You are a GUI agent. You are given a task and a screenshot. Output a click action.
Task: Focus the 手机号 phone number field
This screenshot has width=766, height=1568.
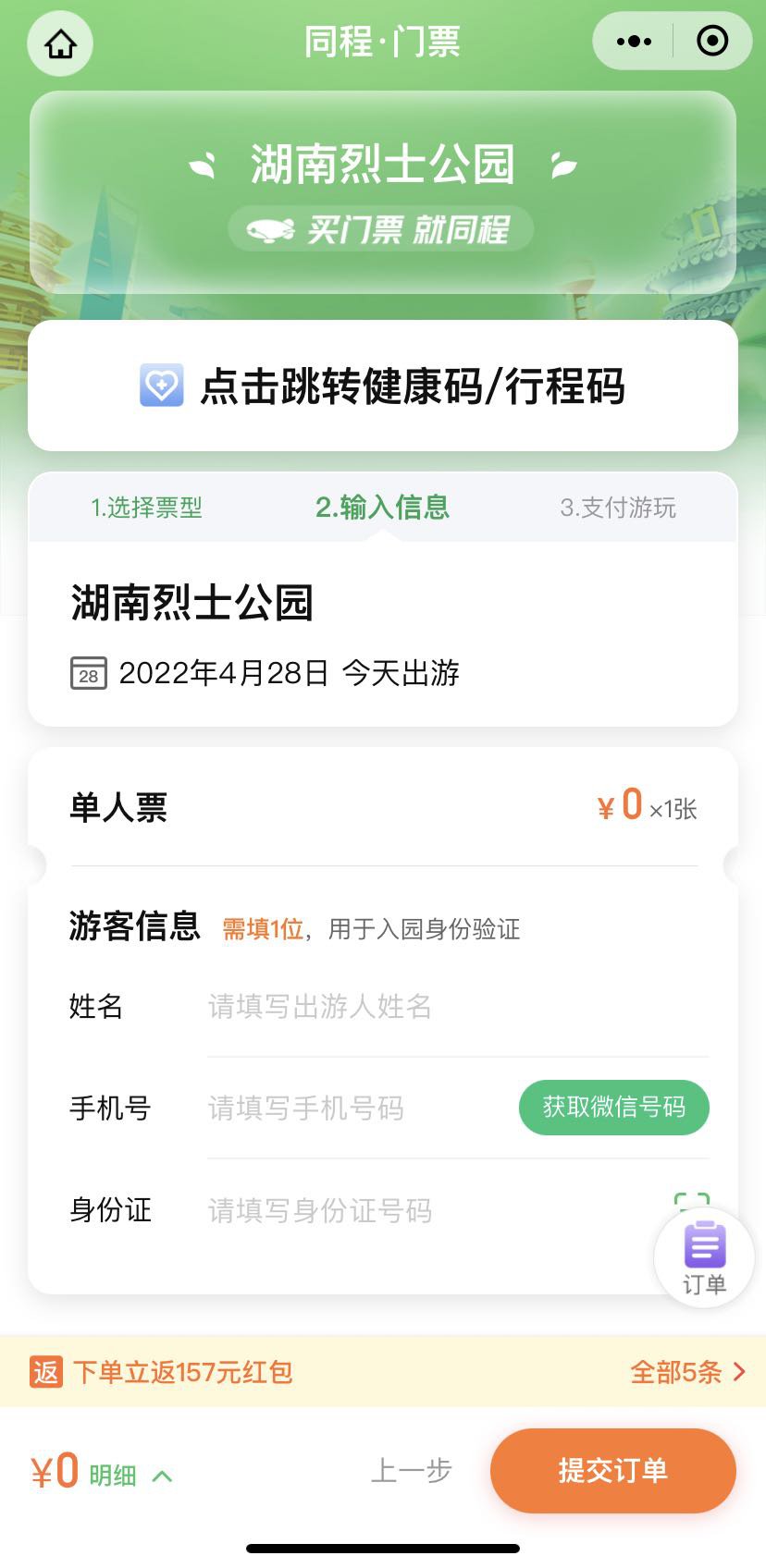(x=356, y=1108)
